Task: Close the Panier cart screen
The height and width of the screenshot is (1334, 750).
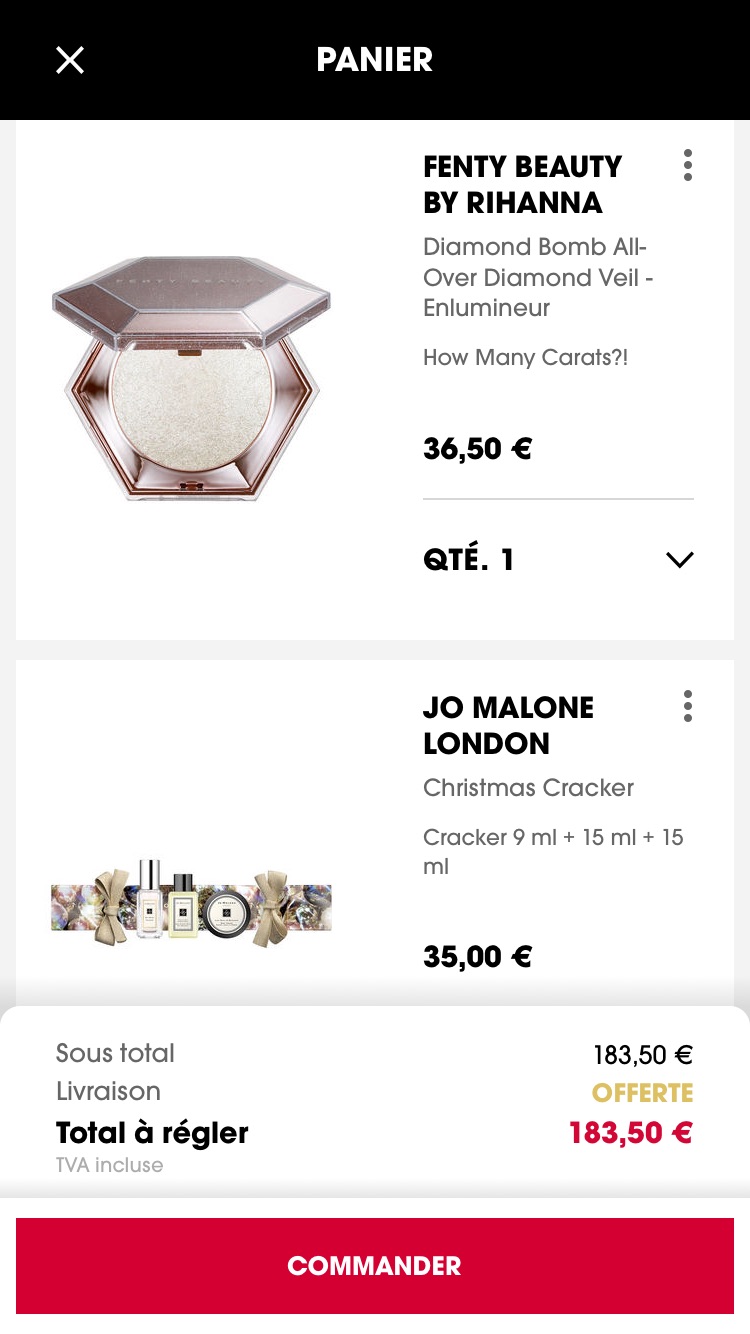Action: (70, 61)
